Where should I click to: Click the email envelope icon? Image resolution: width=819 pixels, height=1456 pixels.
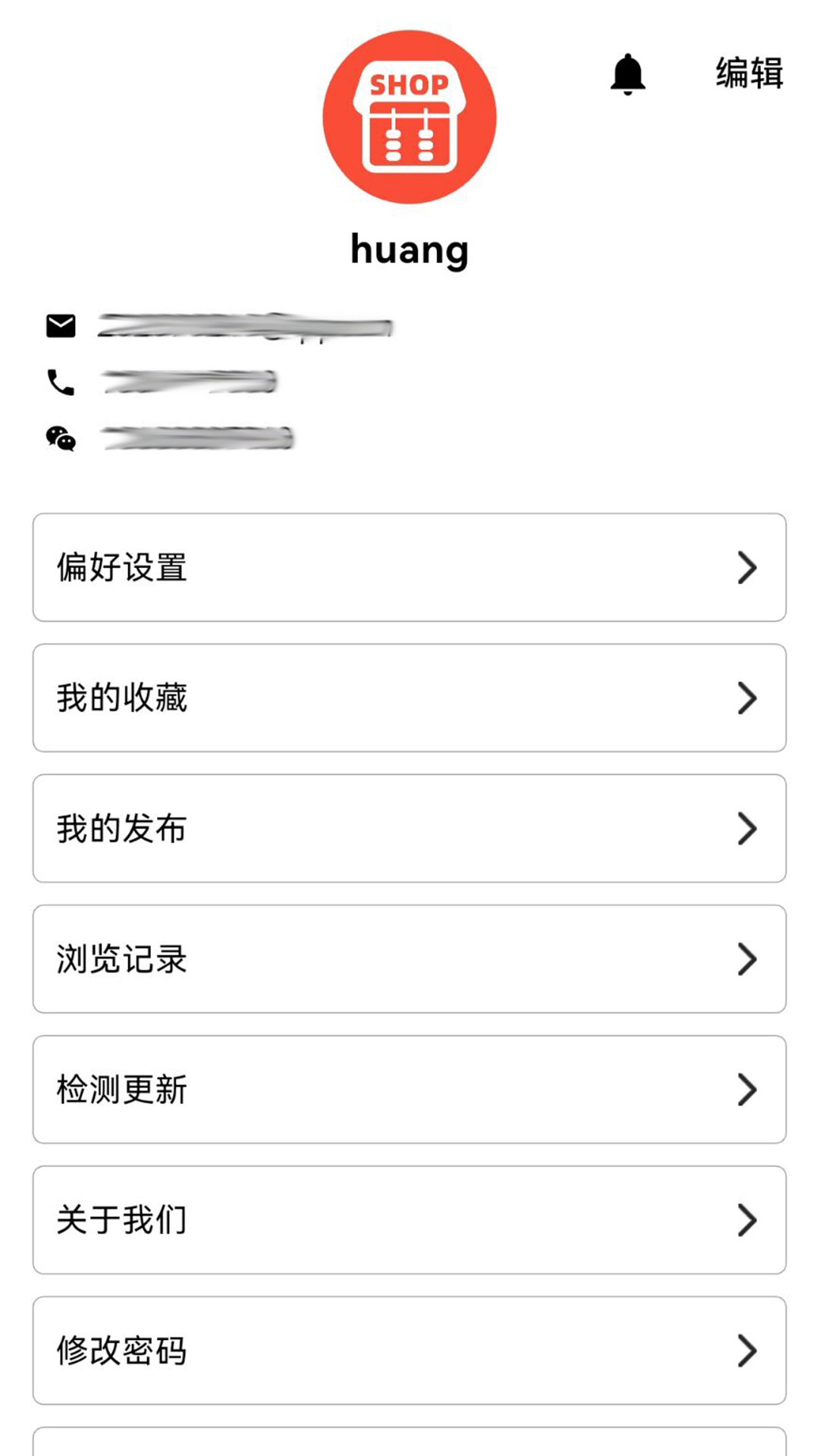coord(61,325)
